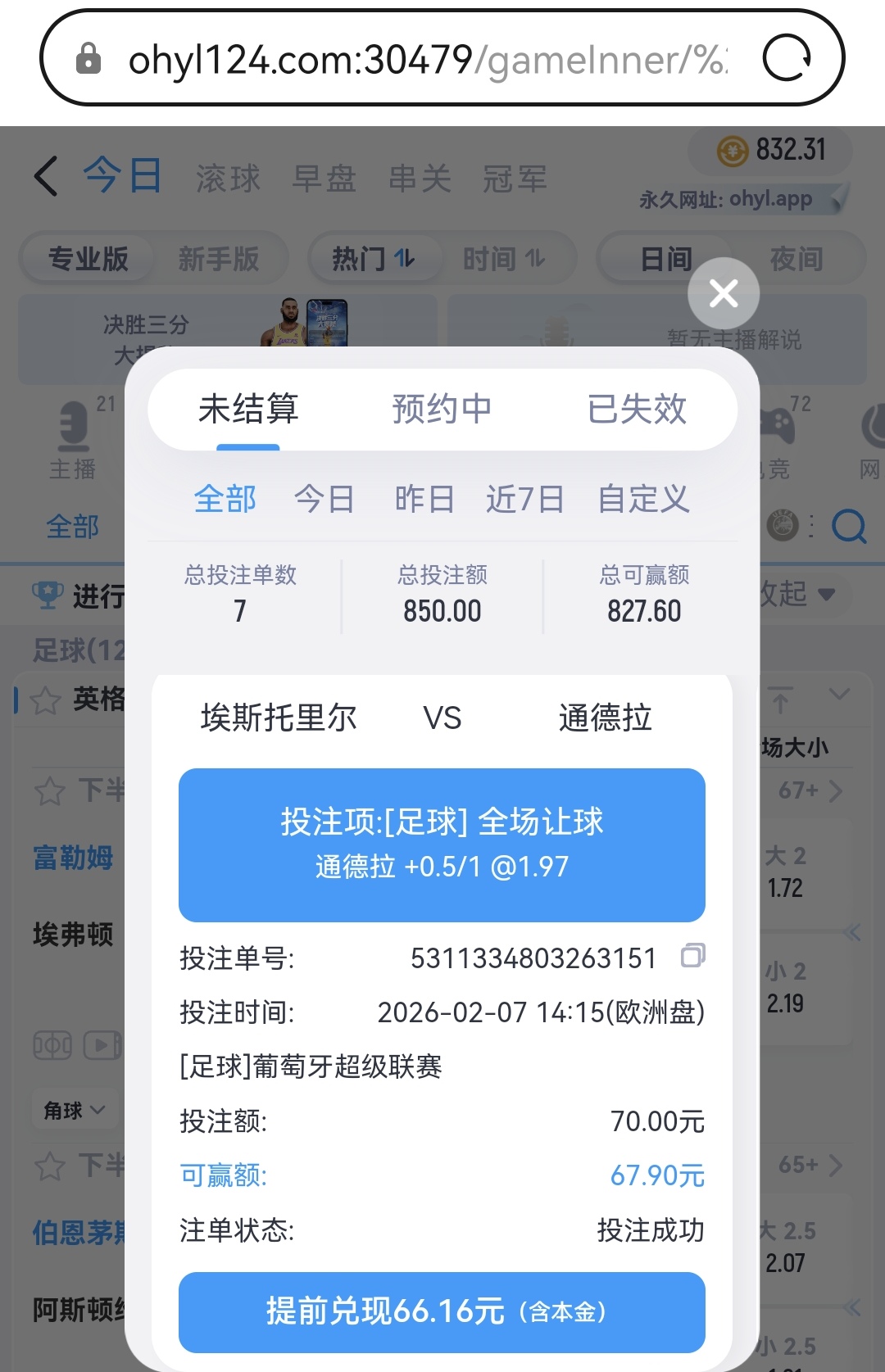The width and height of the screenshot is (885, 1372).
Task: Filter bets by 今日 in the popup
Action: pyautogui.click(x=324, y=499)
